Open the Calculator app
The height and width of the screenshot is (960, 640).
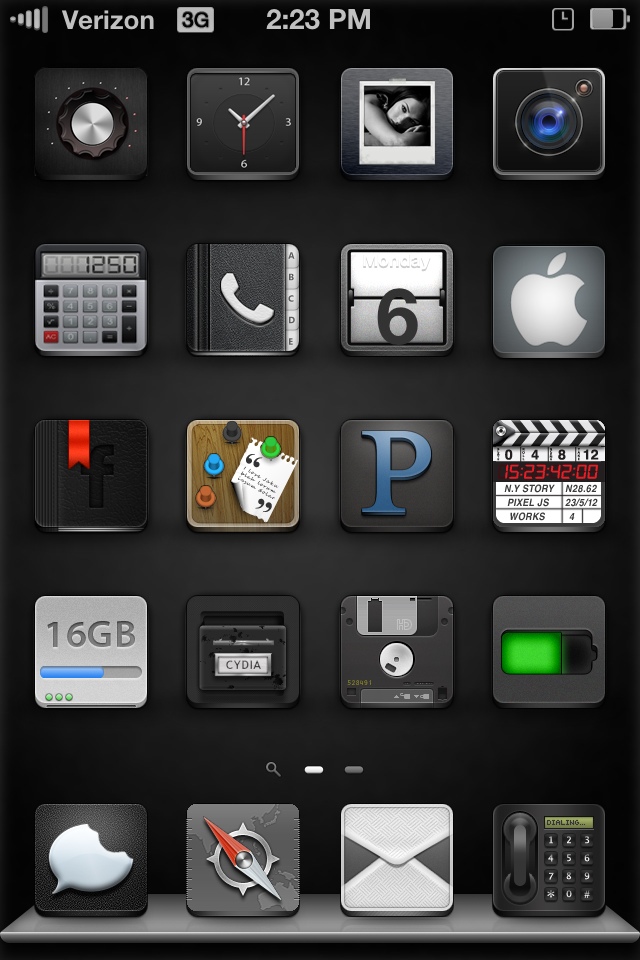(91, 299)
